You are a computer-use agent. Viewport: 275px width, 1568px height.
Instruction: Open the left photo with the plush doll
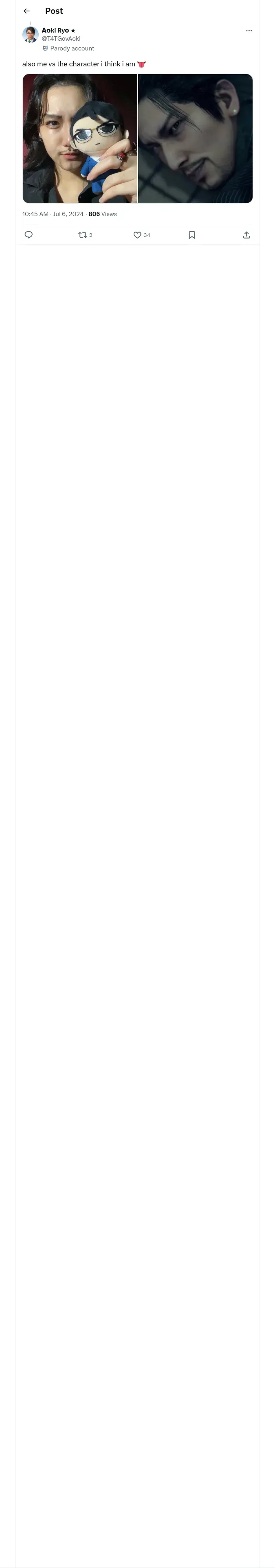click(x=80, y=139)
